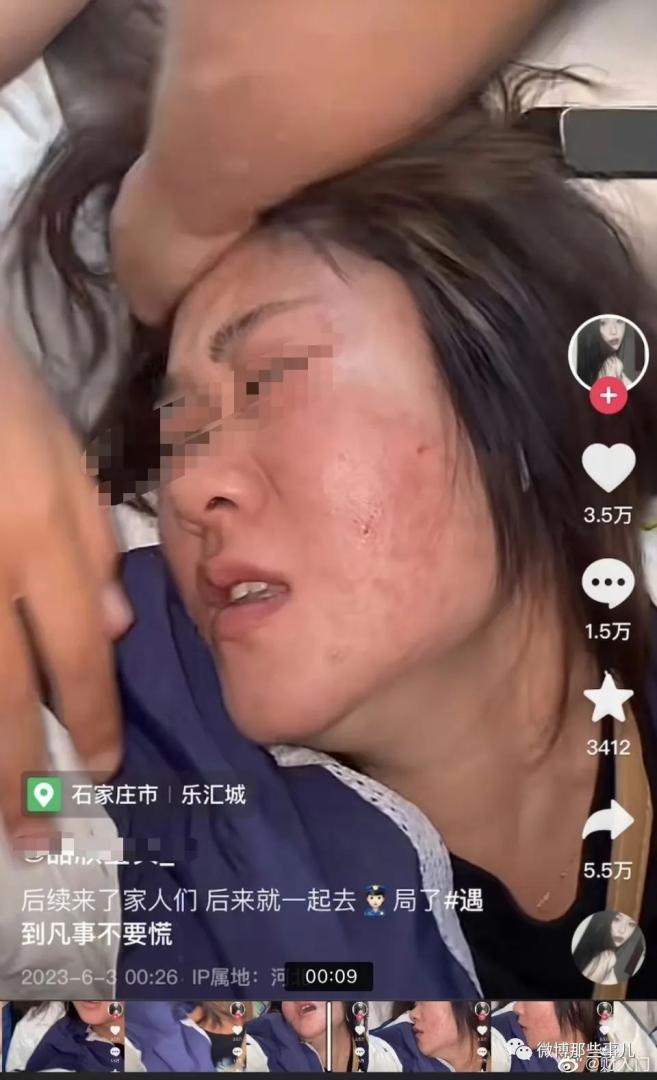Follow the creator with the red plus button
Screen dimensions: 657x1080
(608, 397)
